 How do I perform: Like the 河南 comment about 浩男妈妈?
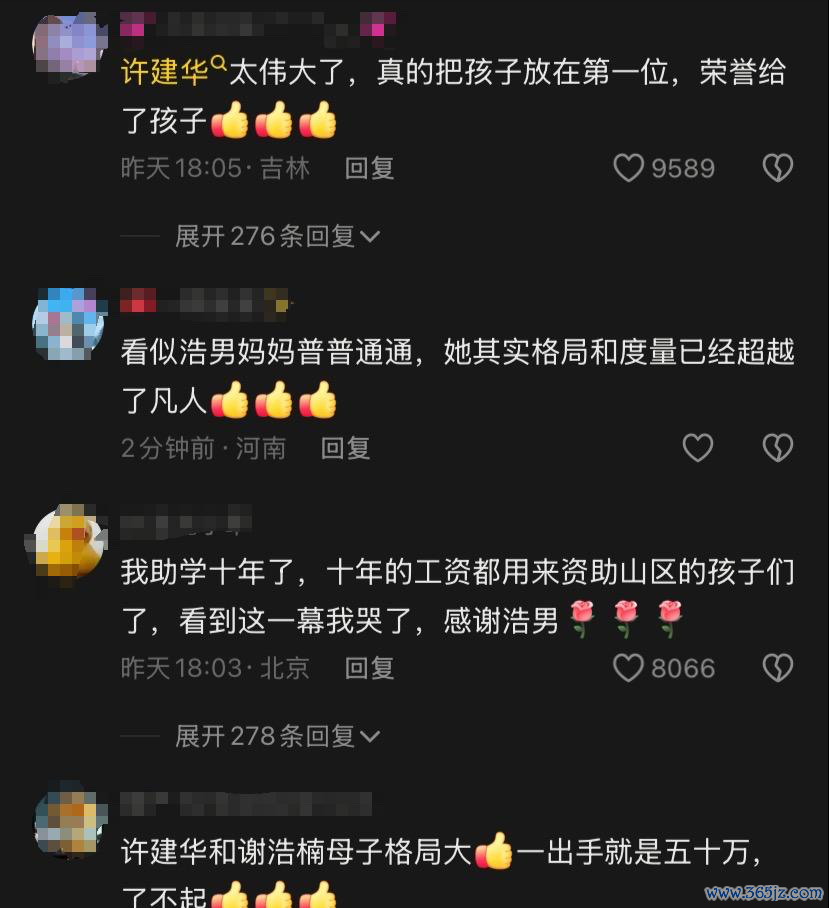pyautogui.click(x=698, y=448)
